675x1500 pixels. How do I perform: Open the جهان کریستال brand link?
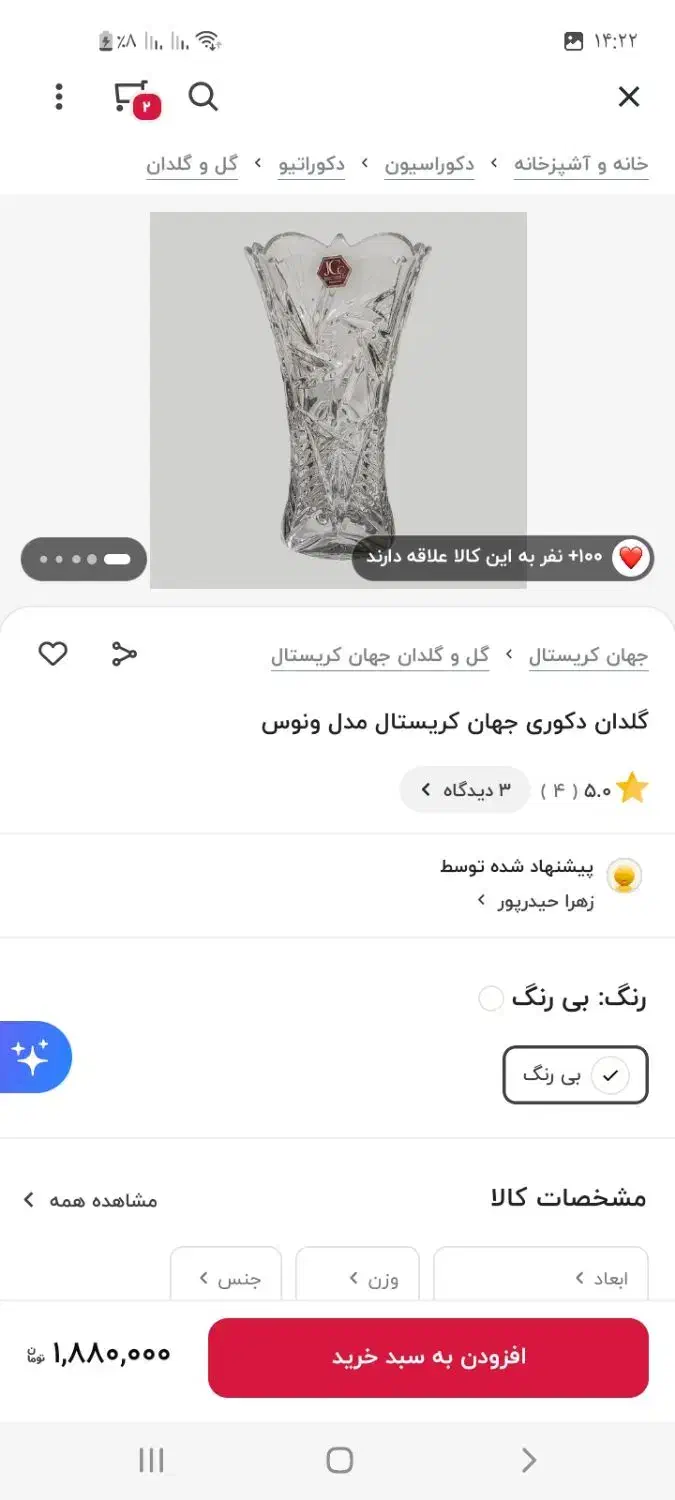click(x=588, y=656)
